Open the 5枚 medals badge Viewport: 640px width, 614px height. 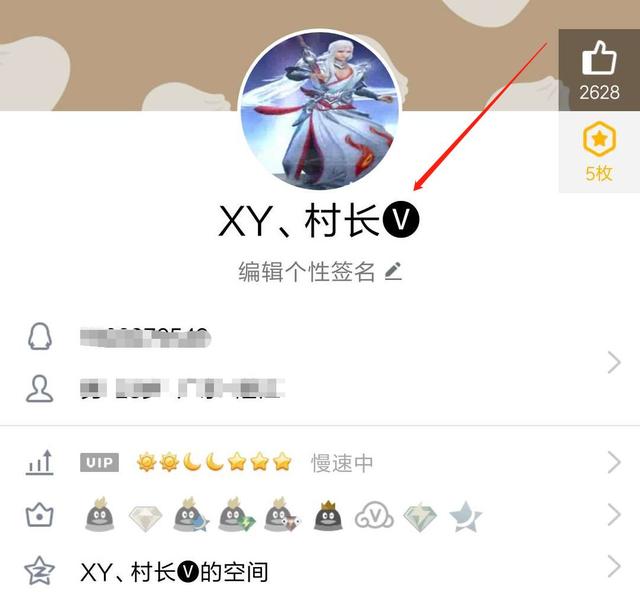click(599, 152)
